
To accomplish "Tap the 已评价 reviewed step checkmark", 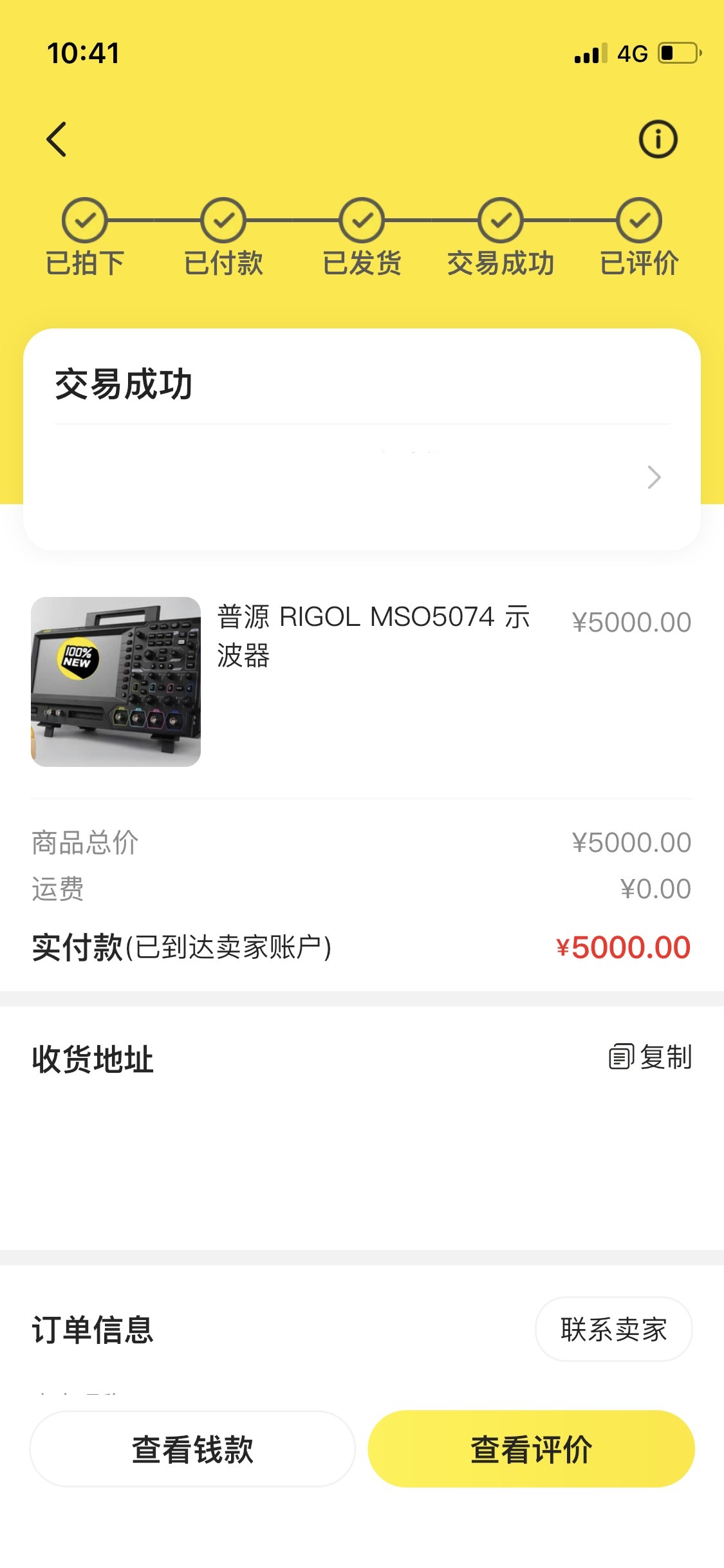I will [x=637, y=220].
